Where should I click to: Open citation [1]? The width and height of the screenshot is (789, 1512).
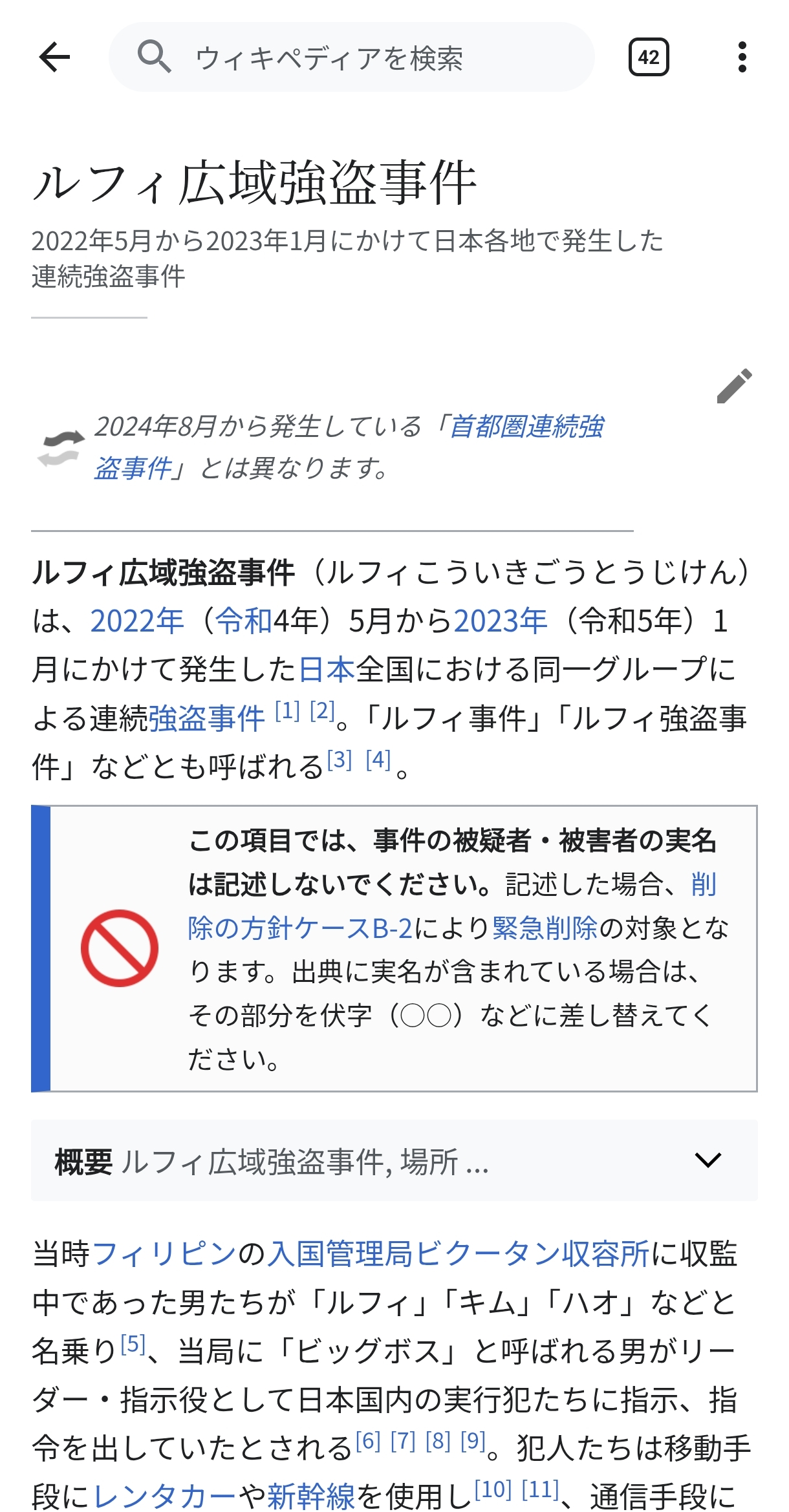coord(287,712)
